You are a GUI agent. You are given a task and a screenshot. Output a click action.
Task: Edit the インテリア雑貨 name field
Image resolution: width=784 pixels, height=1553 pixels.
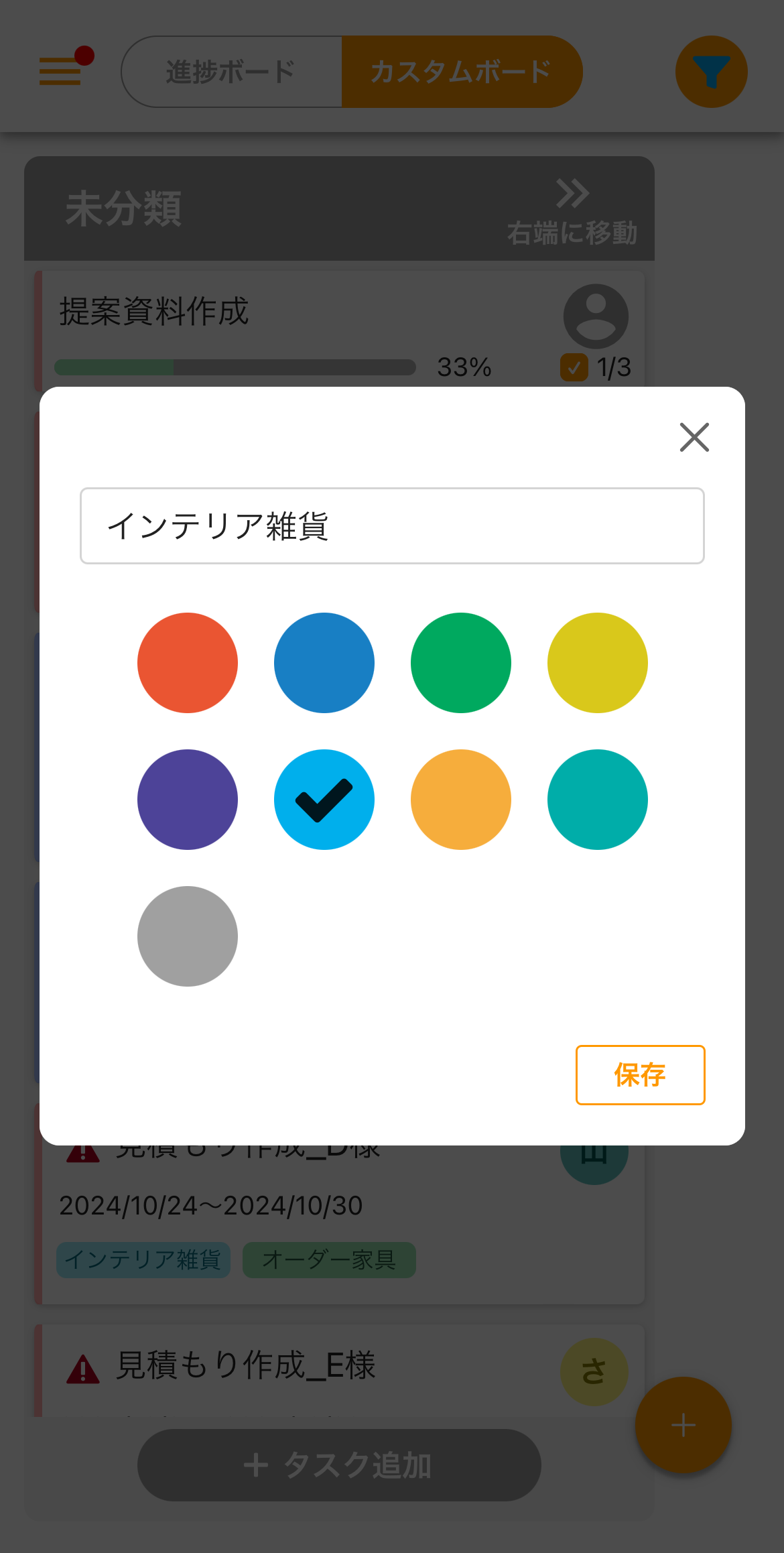tap(392, 525)
